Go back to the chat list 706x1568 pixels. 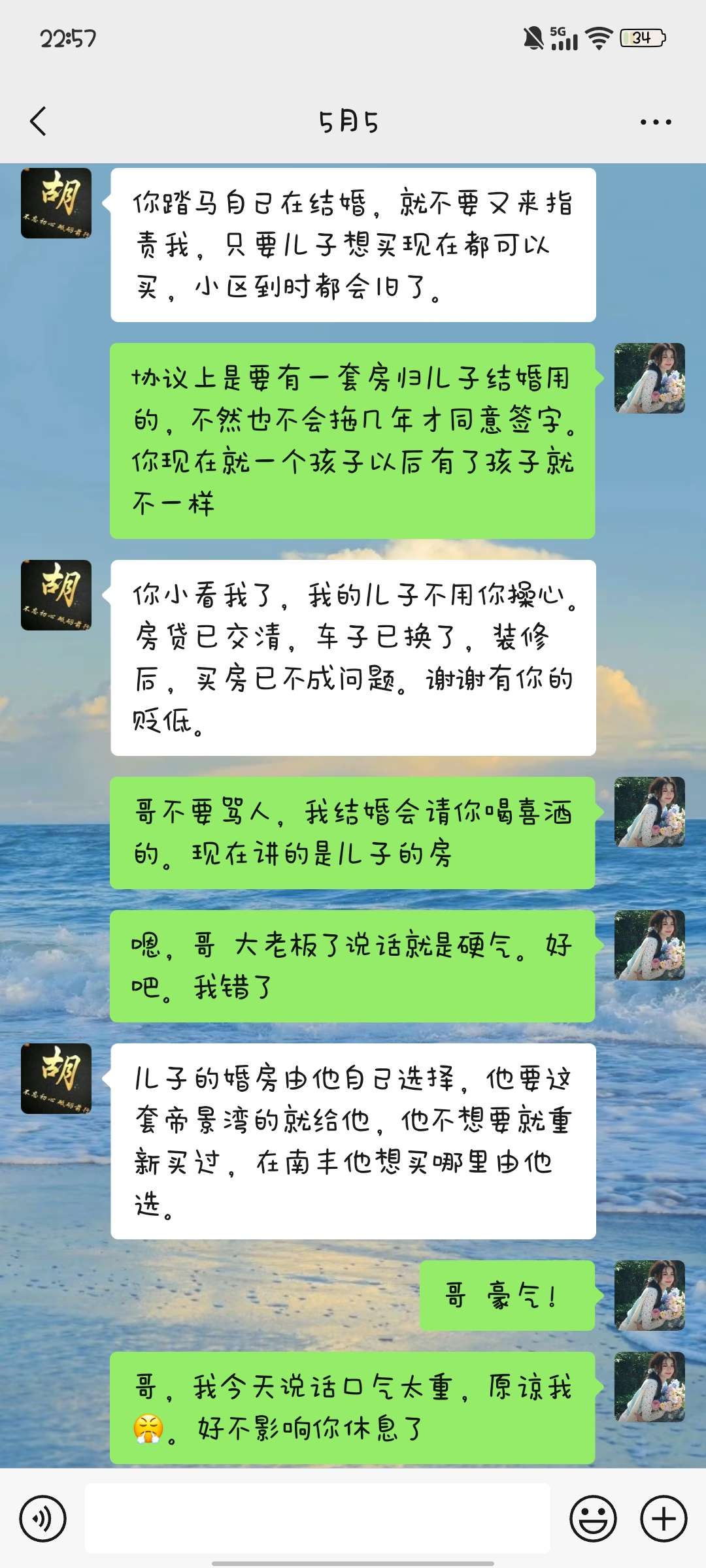pos(39,122)
